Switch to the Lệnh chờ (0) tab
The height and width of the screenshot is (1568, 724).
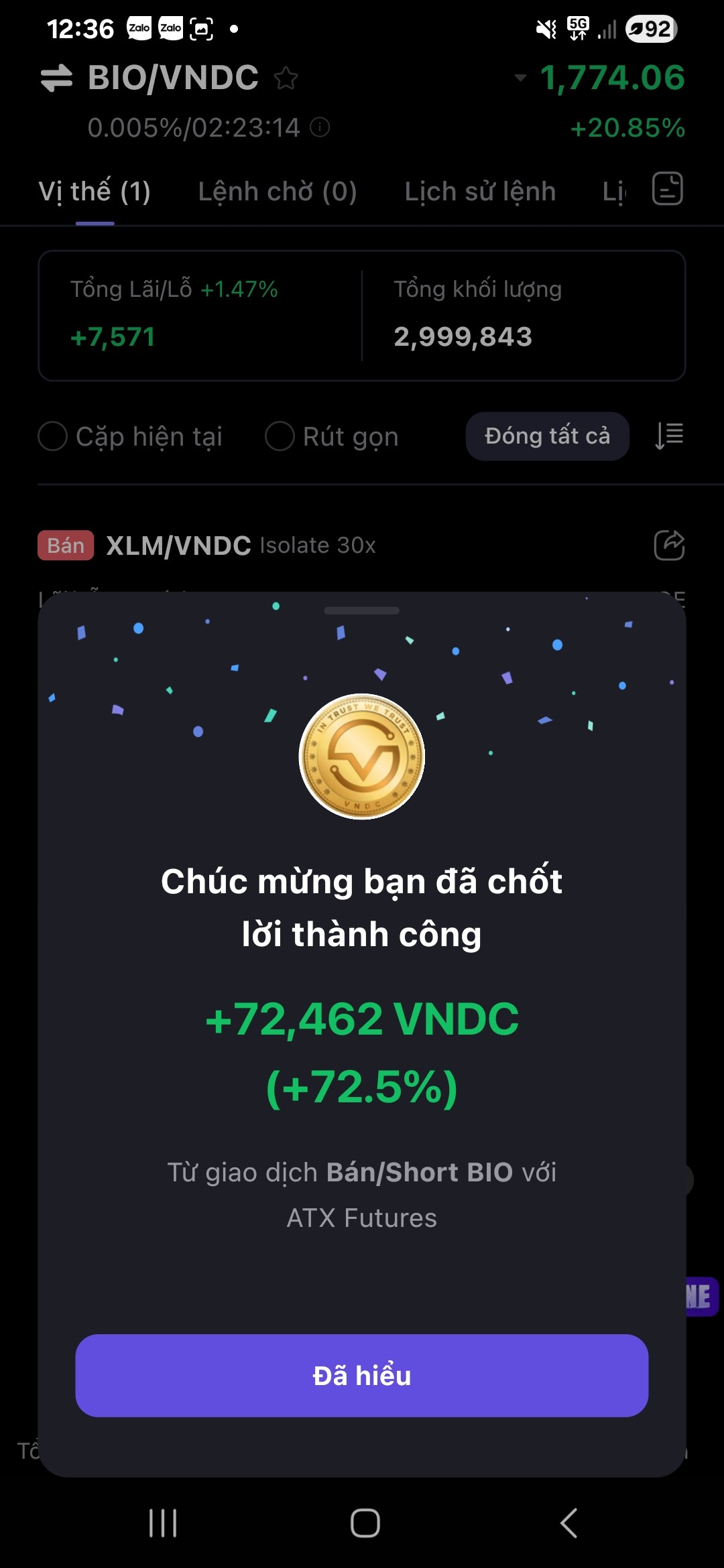click(x=277, y=192)
